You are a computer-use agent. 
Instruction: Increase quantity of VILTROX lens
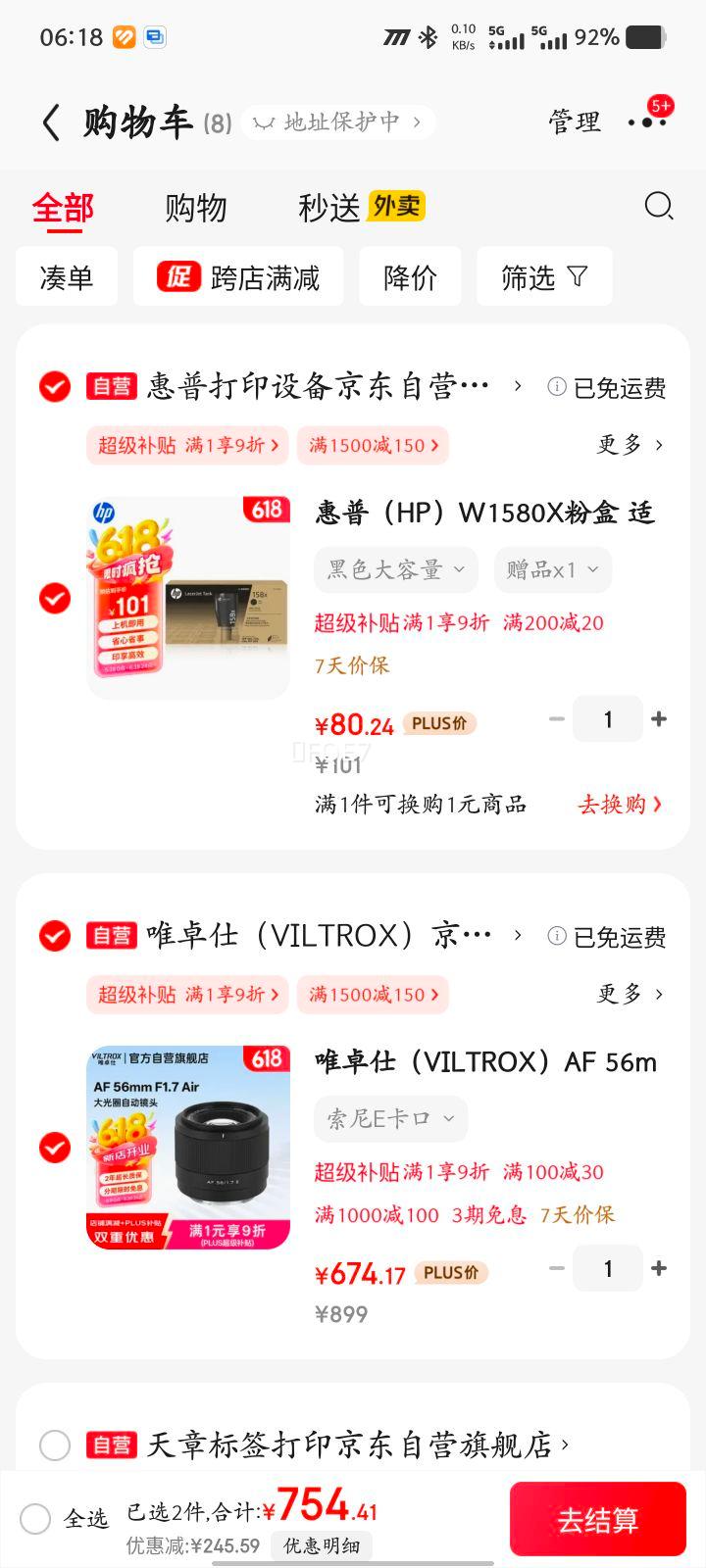[659, 1268]
